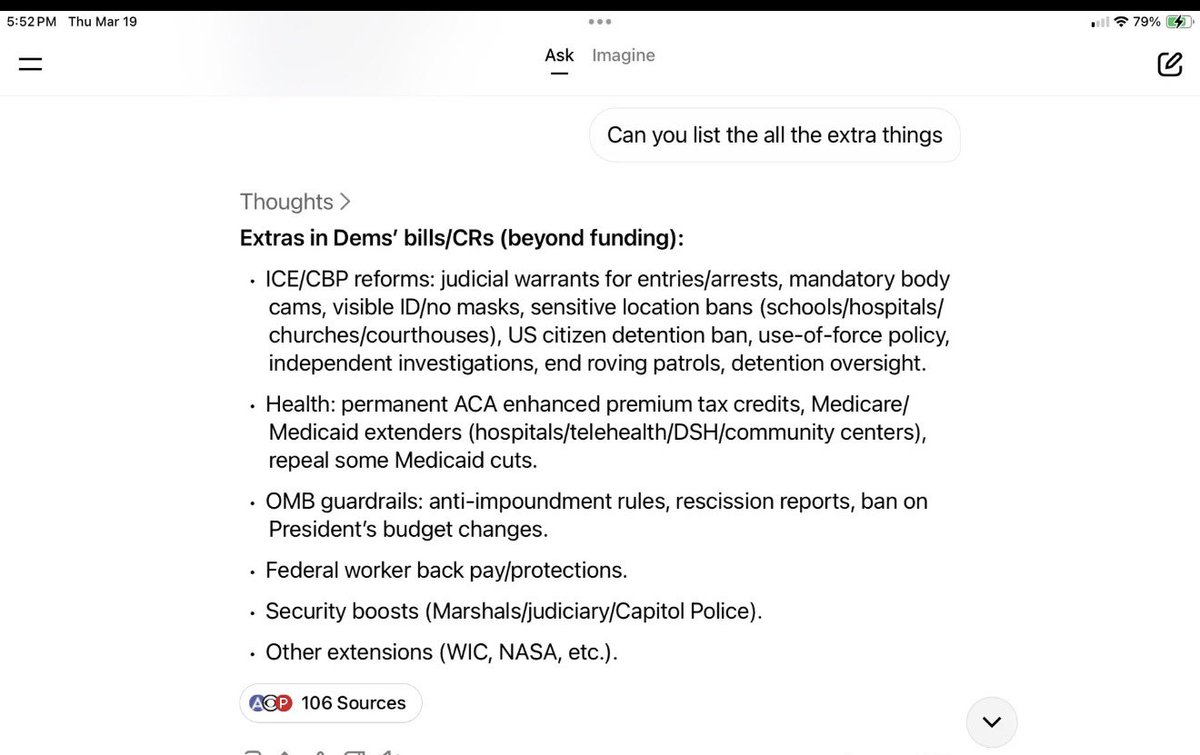Tap the three-dot multitasking control
The height and width of the screenshot is (755, 1200).
pyautogui.click(x=600, y=21)
